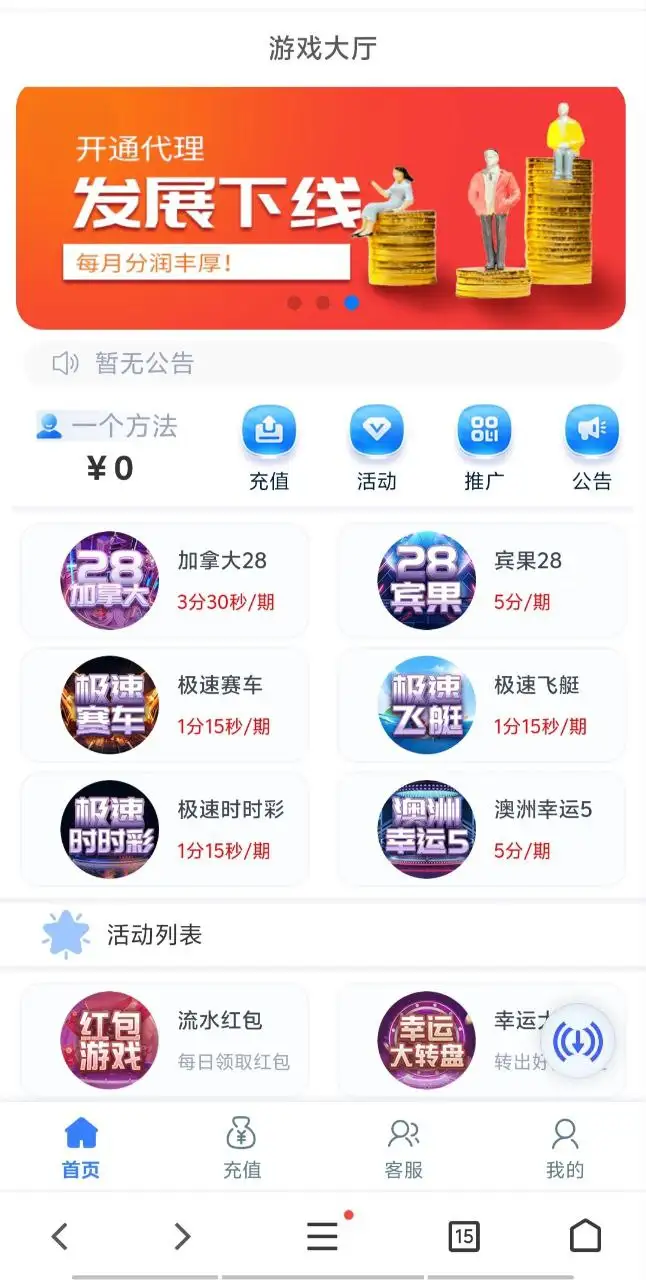
Task: Launch the 极速赛车 game
Action: pyautogui.click(x=165, y=705)
